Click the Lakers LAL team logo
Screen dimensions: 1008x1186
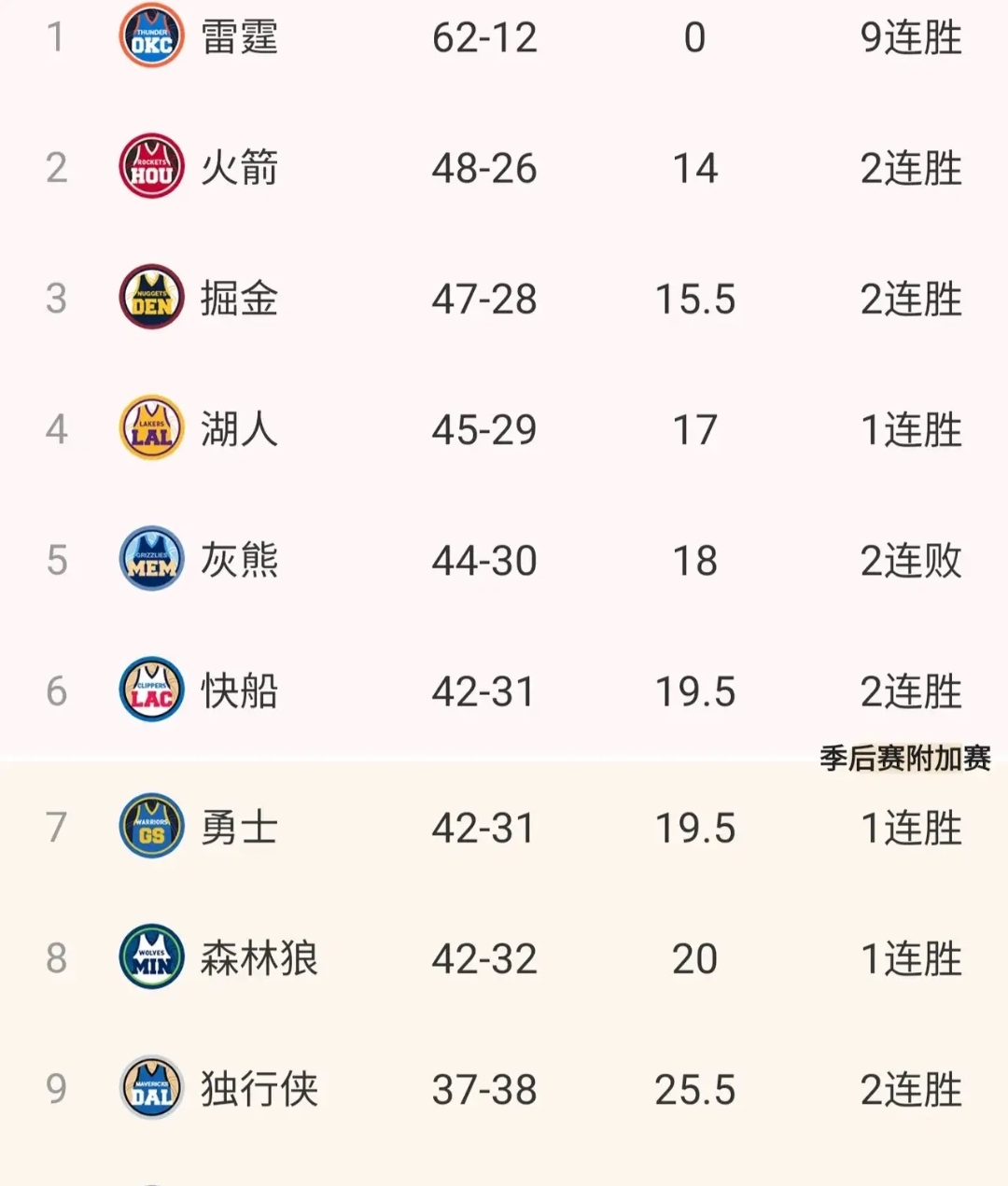[151, 429]
